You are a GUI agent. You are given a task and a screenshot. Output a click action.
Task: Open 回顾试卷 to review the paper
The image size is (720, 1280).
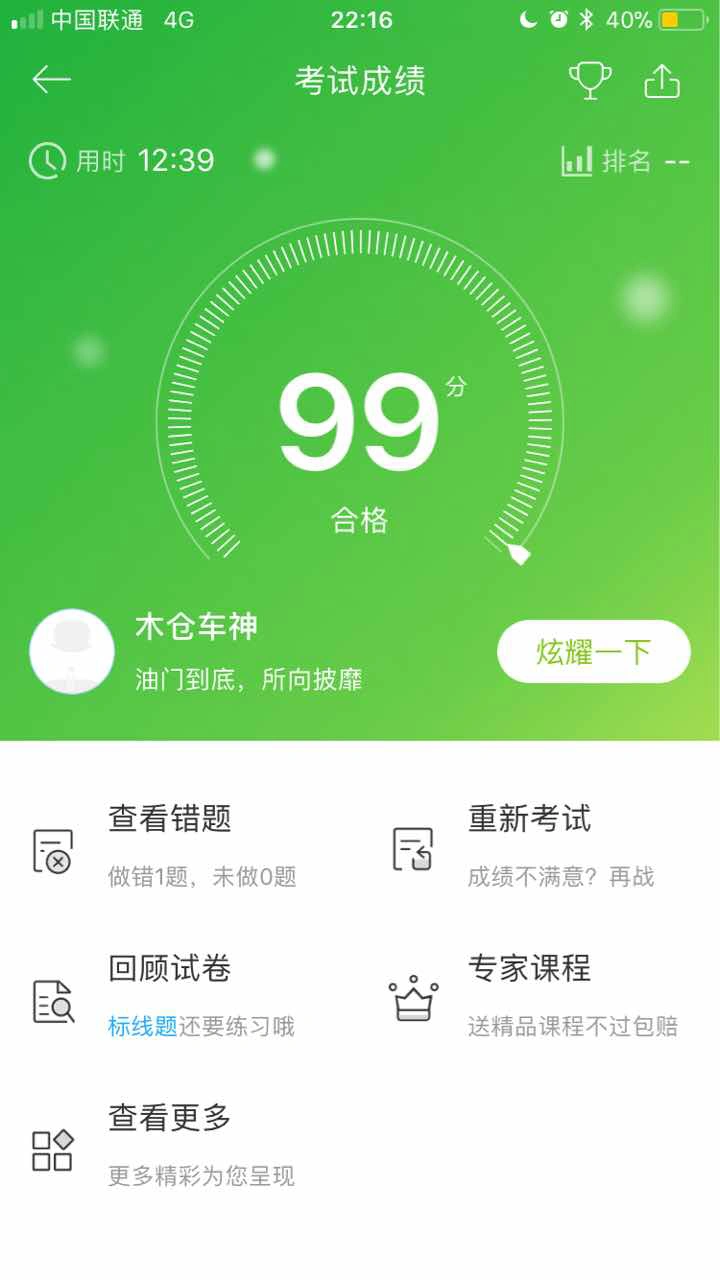170,995
